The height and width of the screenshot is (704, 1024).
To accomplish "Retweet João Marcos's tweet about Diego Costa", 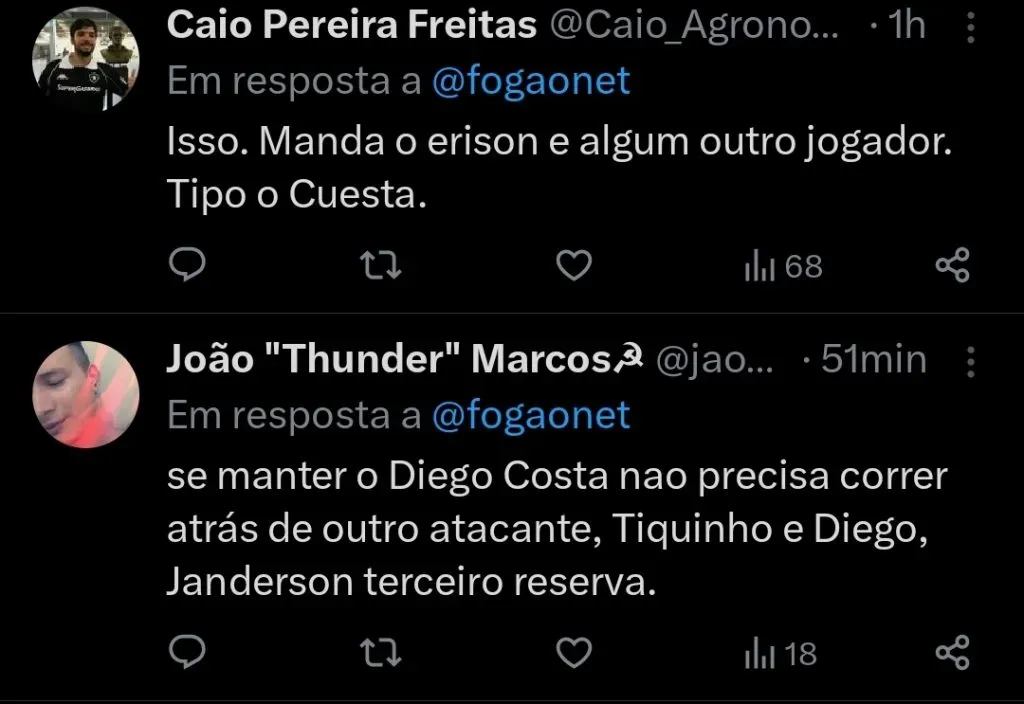I will [x=380, y=653].
